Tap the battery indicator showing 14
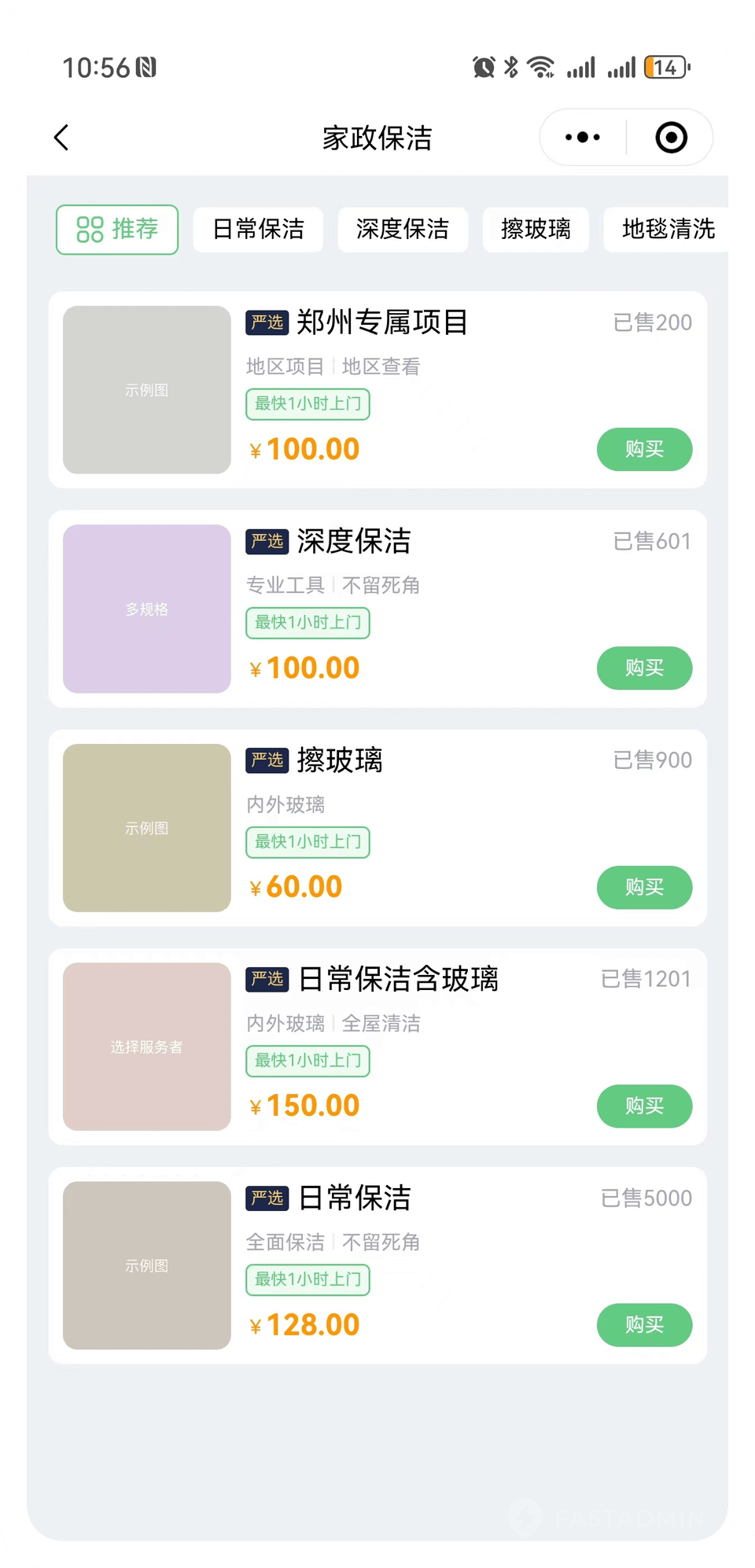The height and width of the screenshot is (1568, 755). (663, 68)
